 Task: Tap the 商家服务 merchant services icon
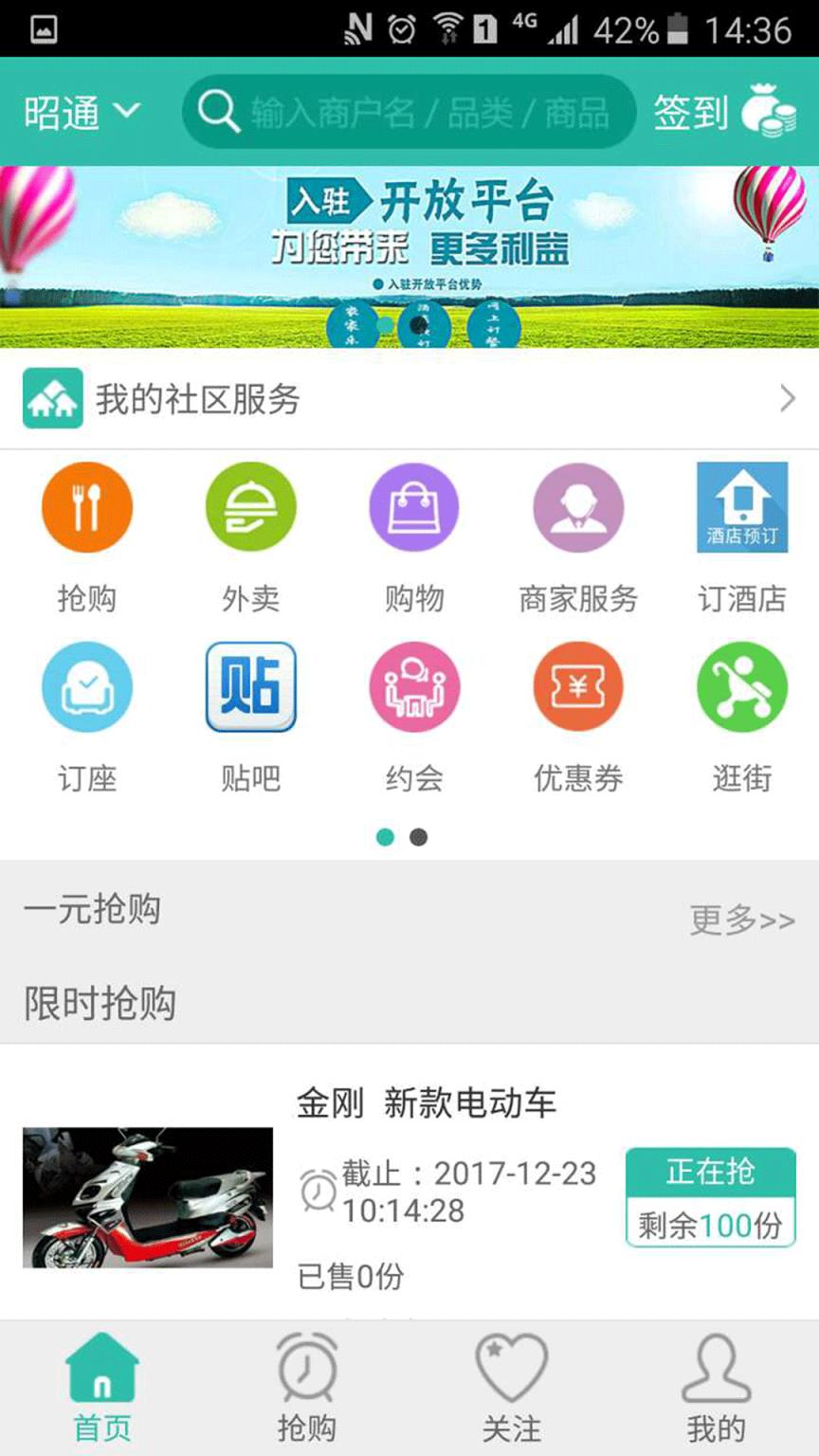[578, 507]
